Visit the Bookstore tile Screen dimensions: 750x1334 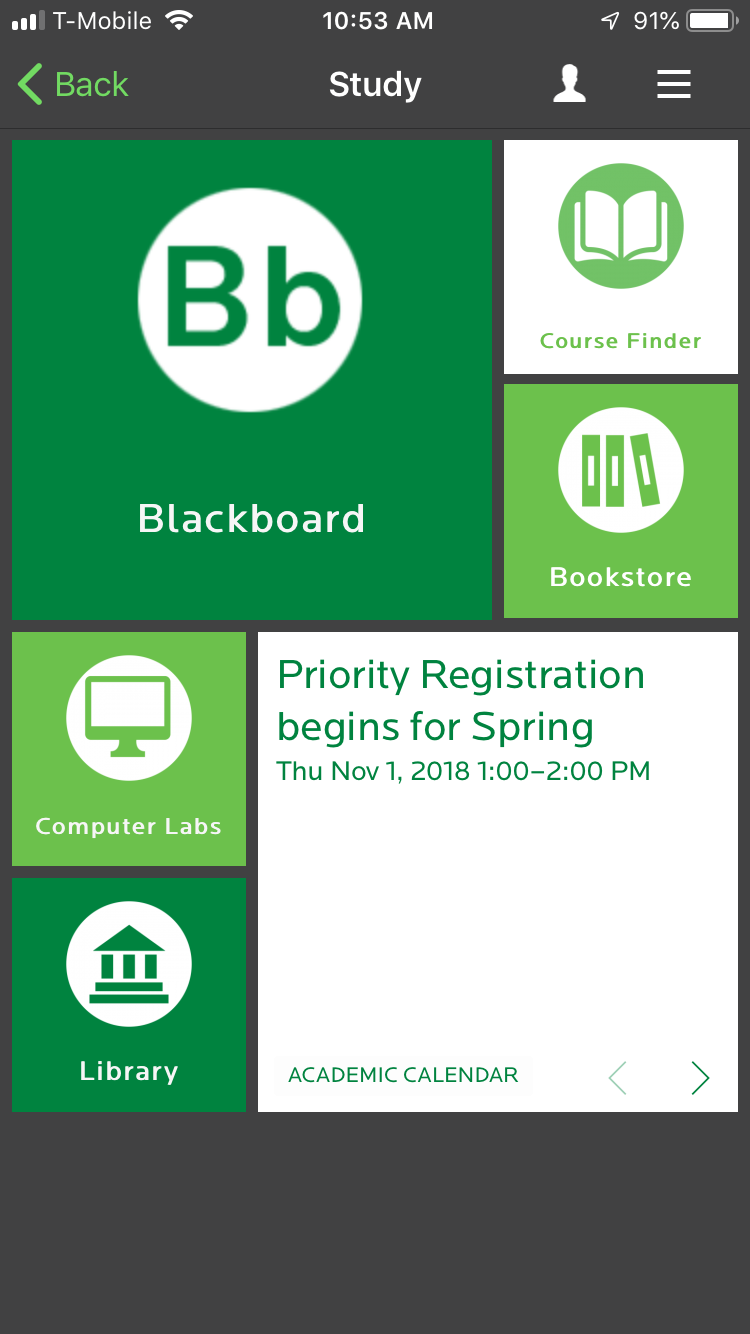(x=620, y=500)
